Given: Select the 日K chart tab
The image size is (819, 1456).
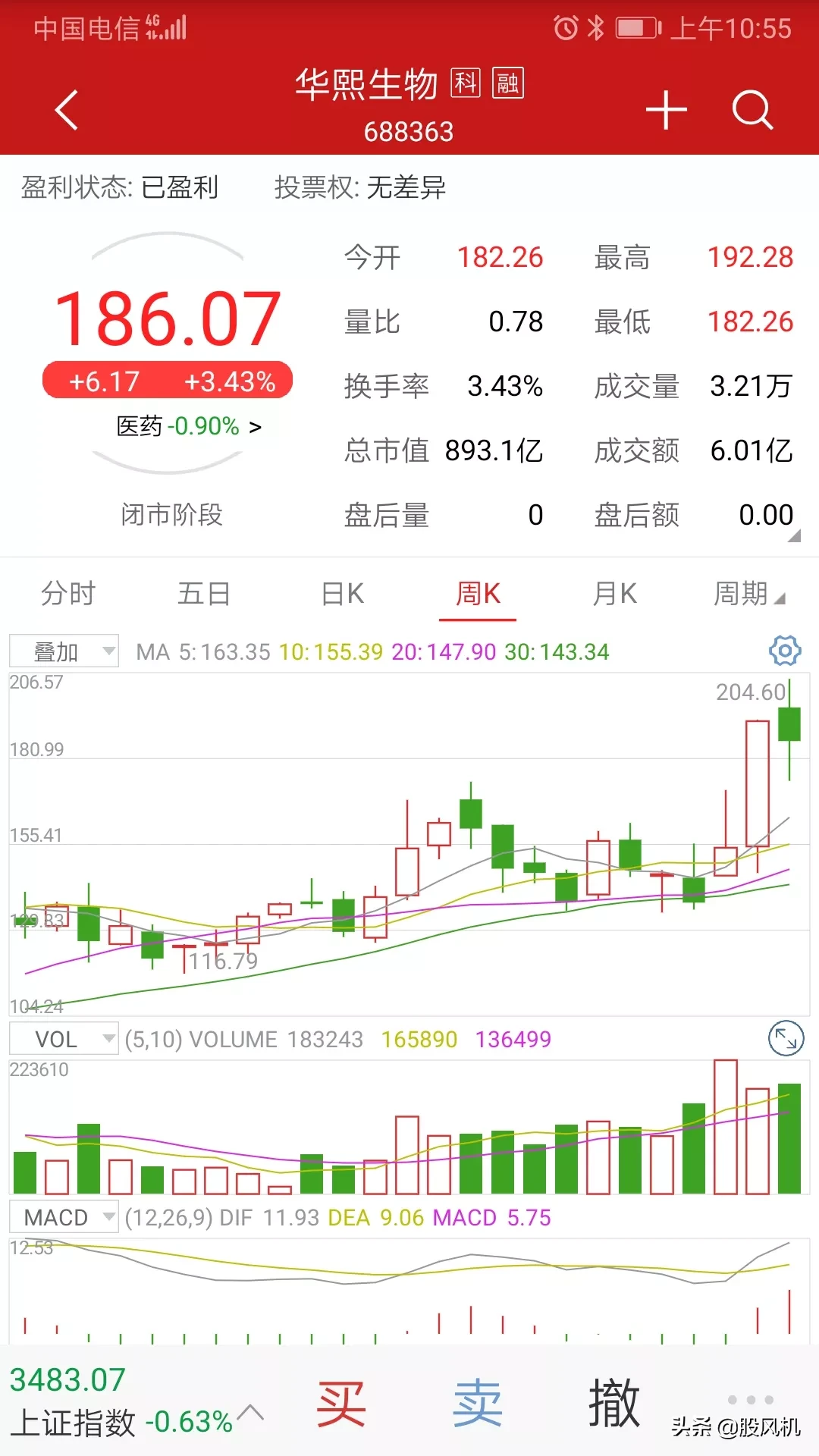Looking at the screenshot, I should click(x=342, y=594).
